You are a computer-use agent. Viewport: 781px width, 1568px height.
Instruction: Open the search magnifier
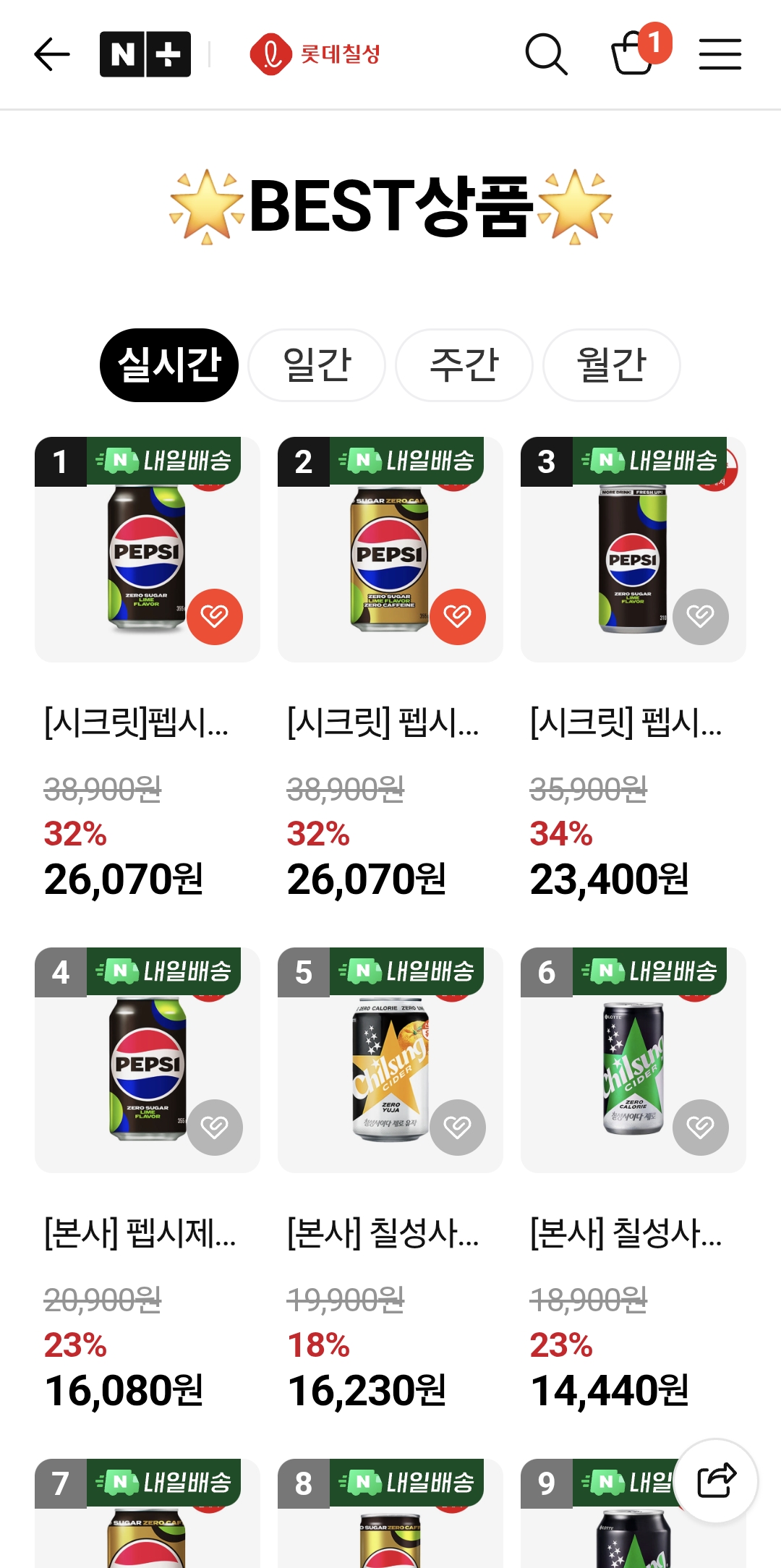click(546, 54)
